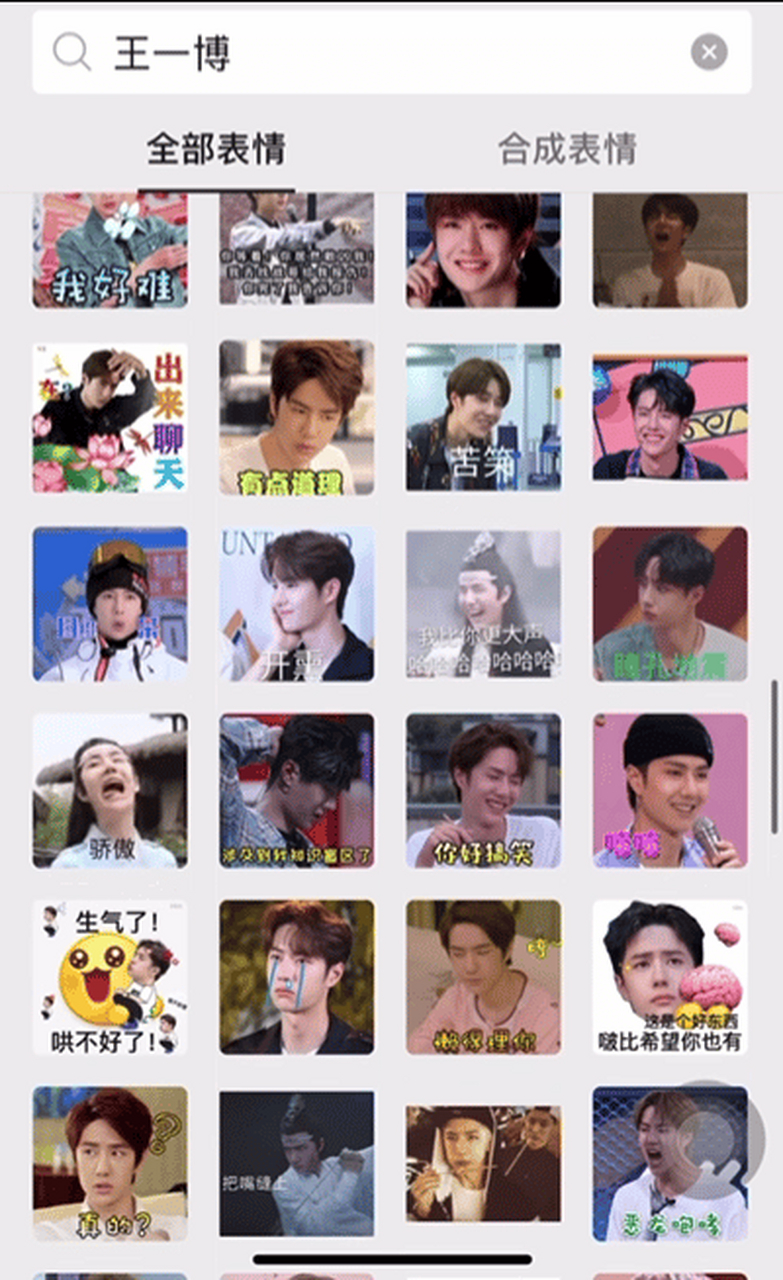Screen dimensions: 783x1280
Task: Open the 开雷 sticker
Action: (x=297, y=604)
